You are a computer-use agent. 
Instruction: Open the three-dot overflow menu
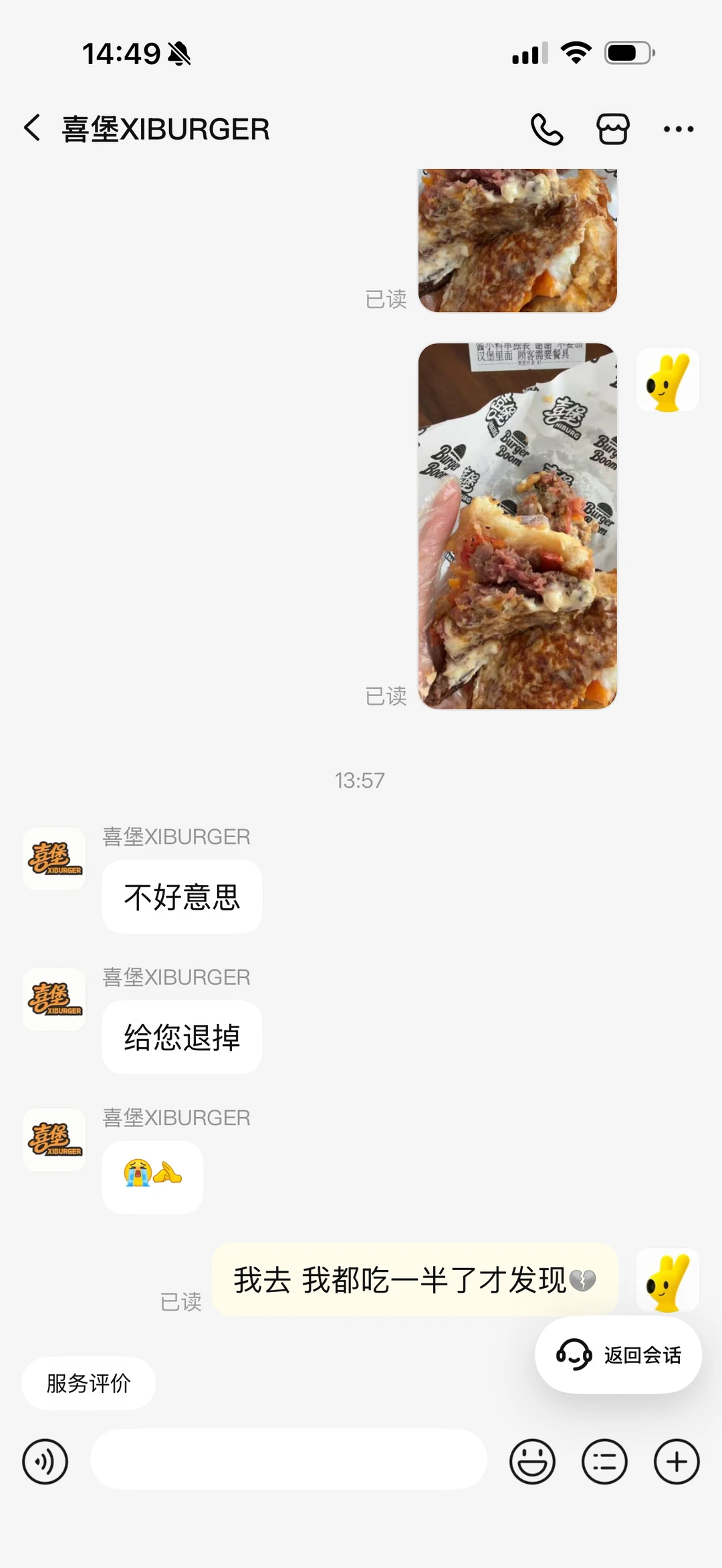[x=679, y=129]
